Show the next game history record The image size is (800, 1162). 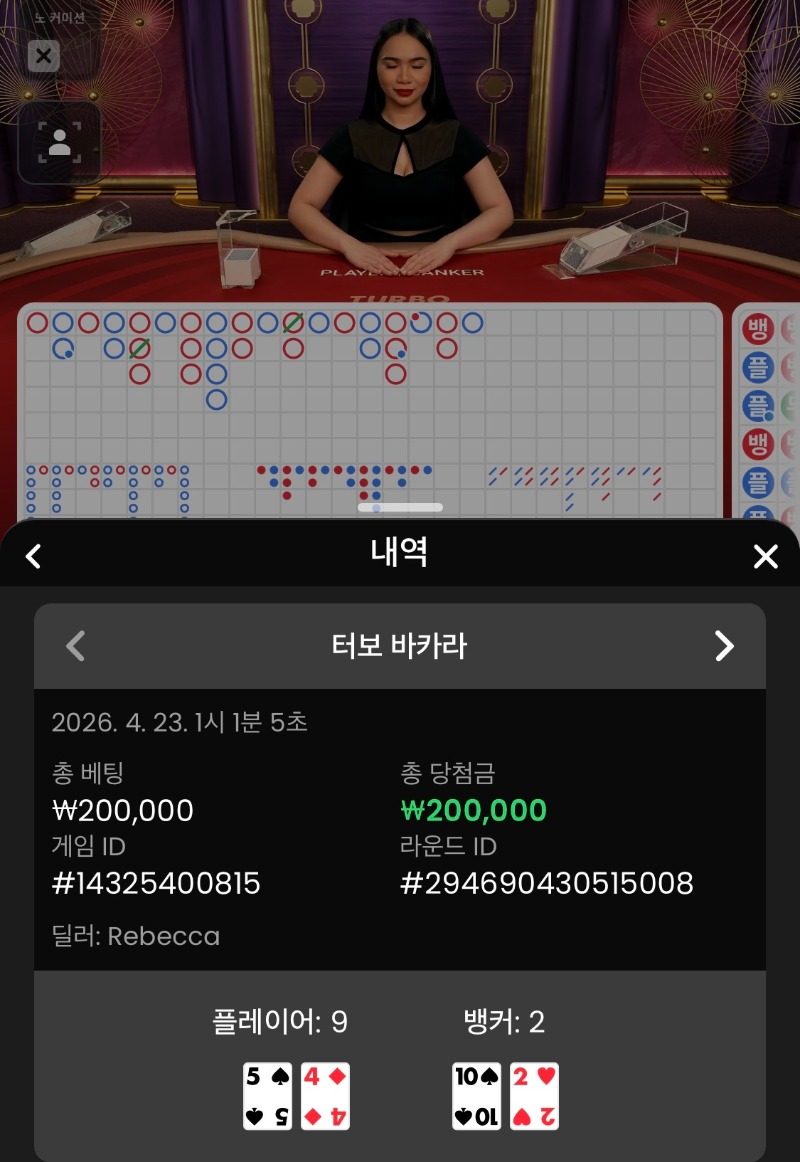[x=724, y=646]
